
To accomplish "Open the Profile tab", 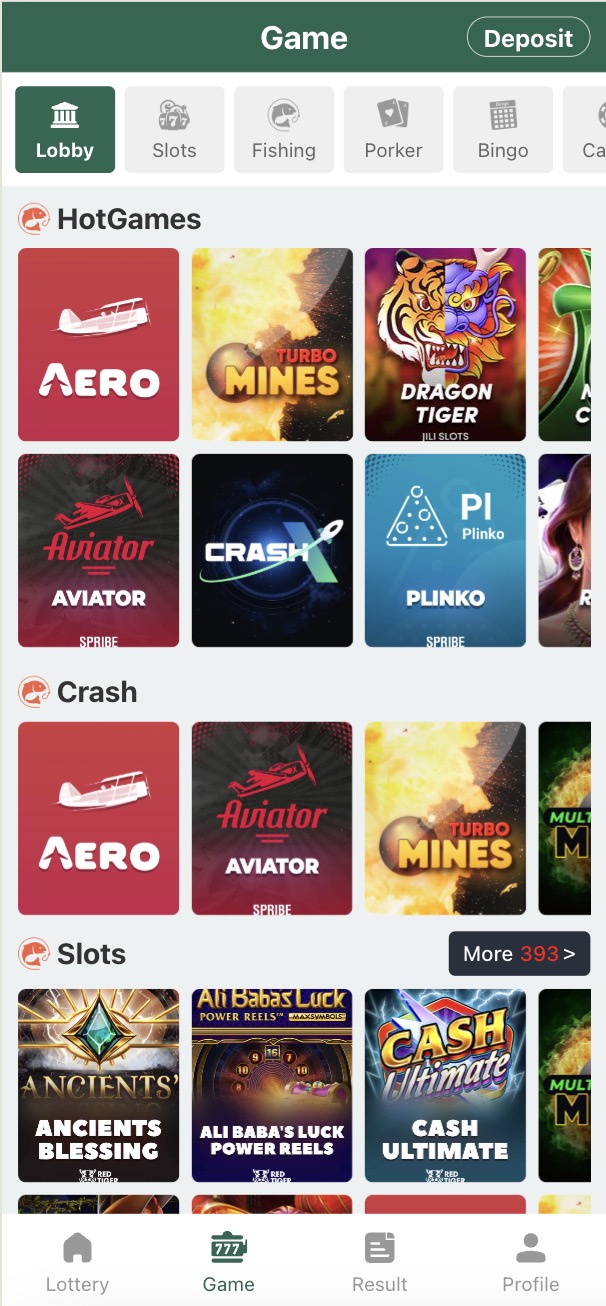I will 530,1262.
